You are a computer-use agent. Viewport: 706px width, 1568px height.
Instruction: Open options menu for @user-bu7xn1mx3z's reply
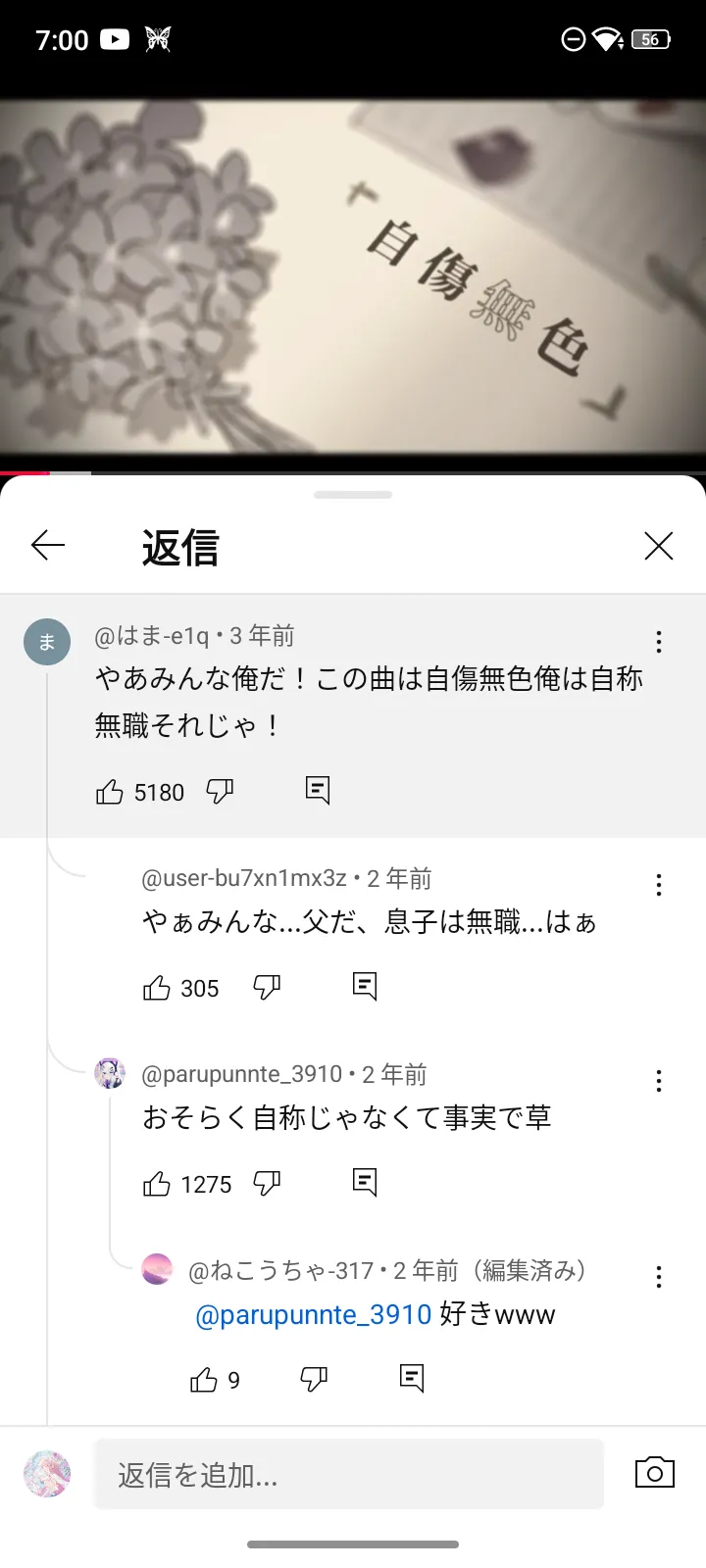pos(659,885)
